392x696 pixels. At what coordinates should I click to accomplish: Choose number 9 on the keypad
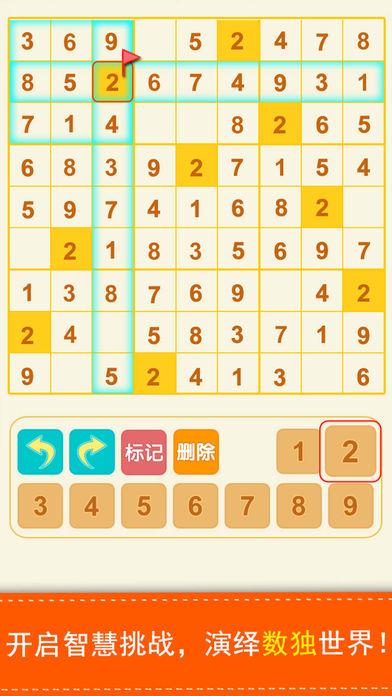(x=351, y=506)
